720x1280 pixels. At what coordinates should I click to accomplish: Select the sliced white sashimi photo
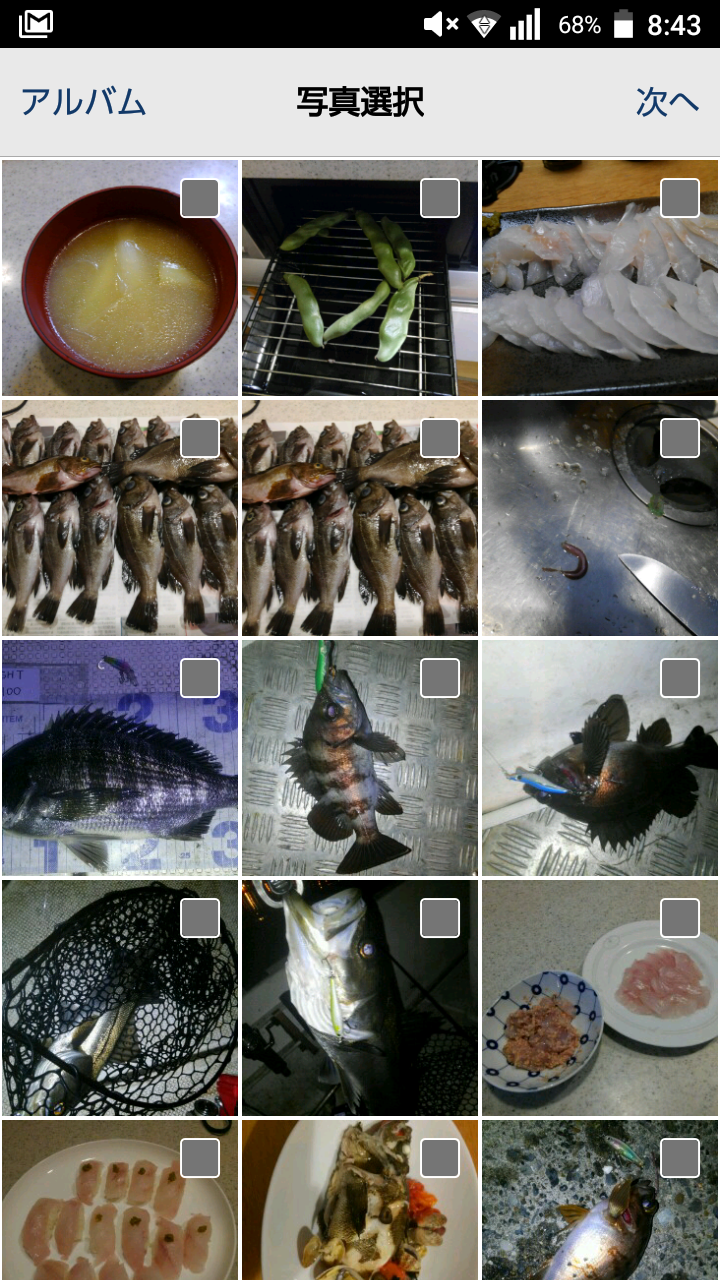coord(600,278)
